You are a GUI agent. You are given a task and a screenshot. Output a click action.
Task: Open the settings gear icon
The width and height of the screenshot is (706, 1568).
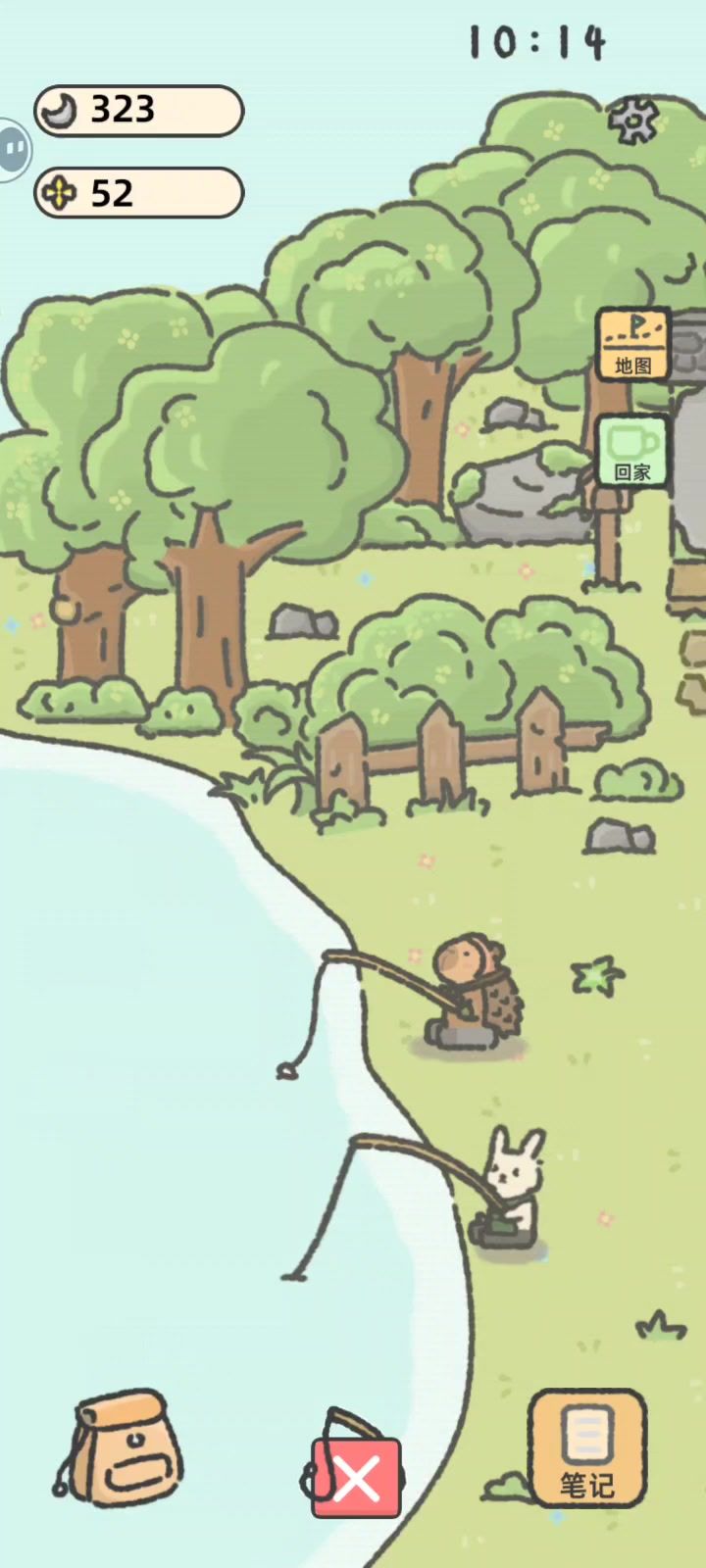(x=632, y=120)
